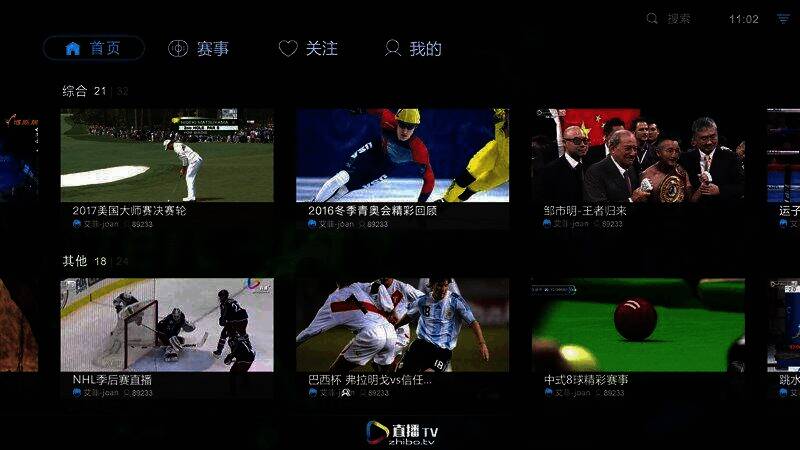800x450 pixels.
Task: Open the search field
Action: [x=670, y=19]
